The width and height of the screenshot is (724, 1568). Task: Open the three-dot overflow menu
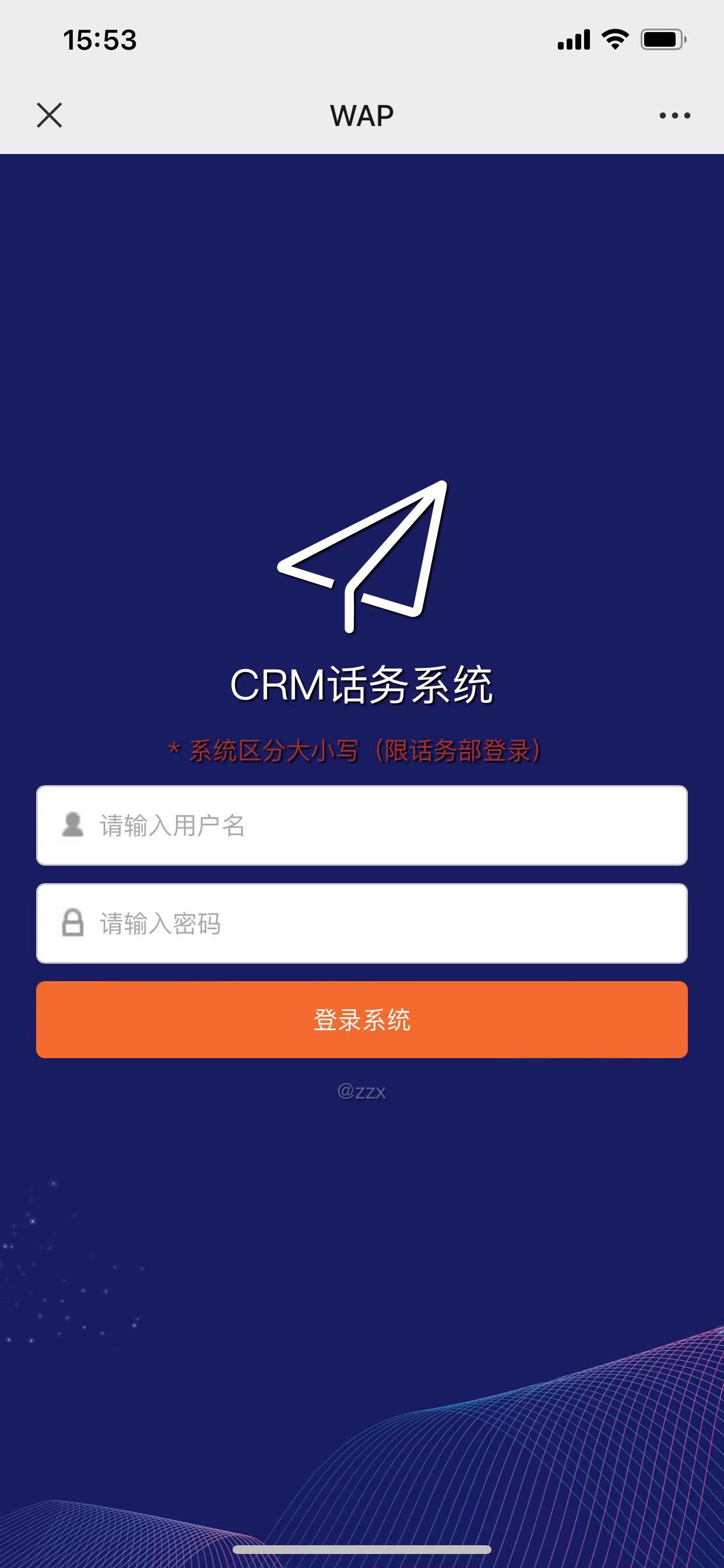[674, 115]
